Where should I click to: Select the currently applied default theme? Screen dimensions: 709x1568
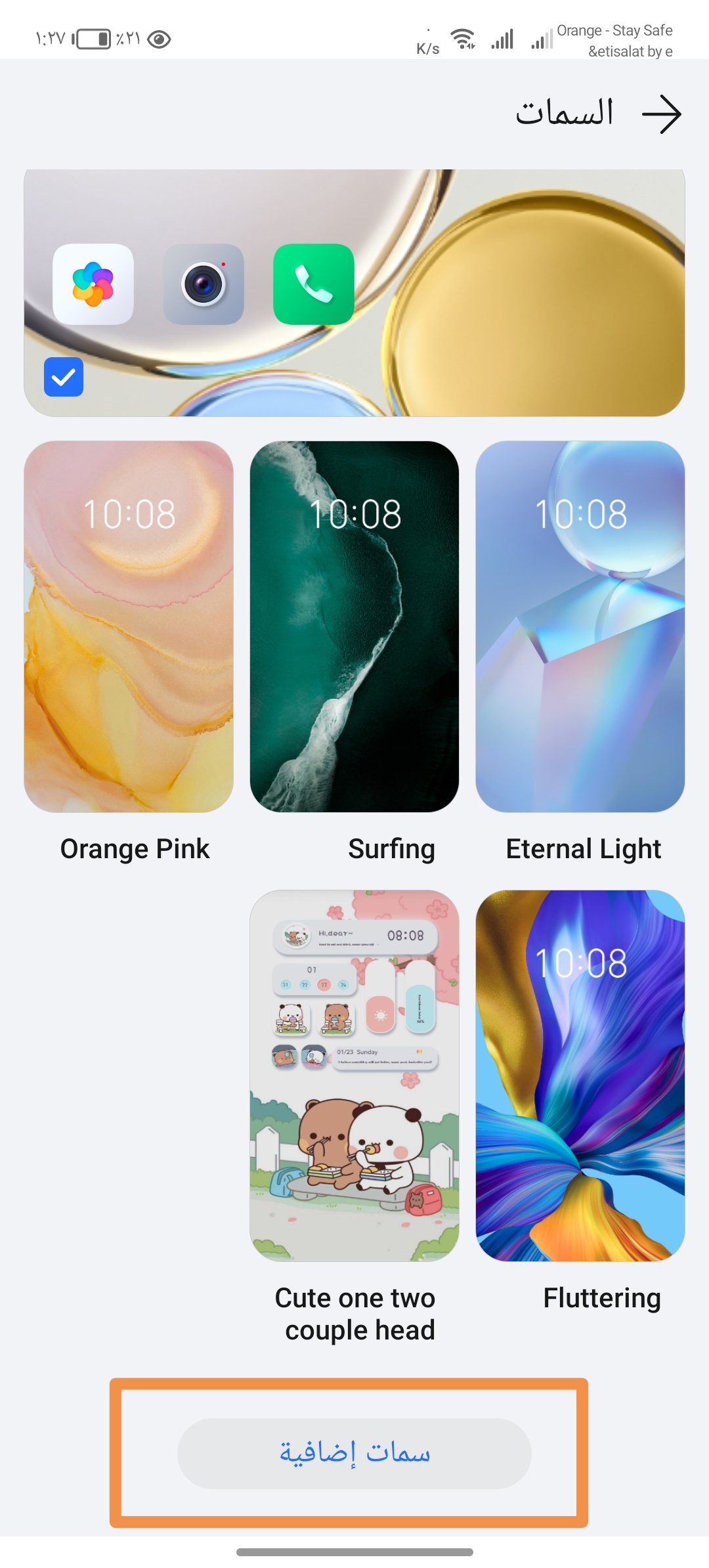tap(354, 293)
